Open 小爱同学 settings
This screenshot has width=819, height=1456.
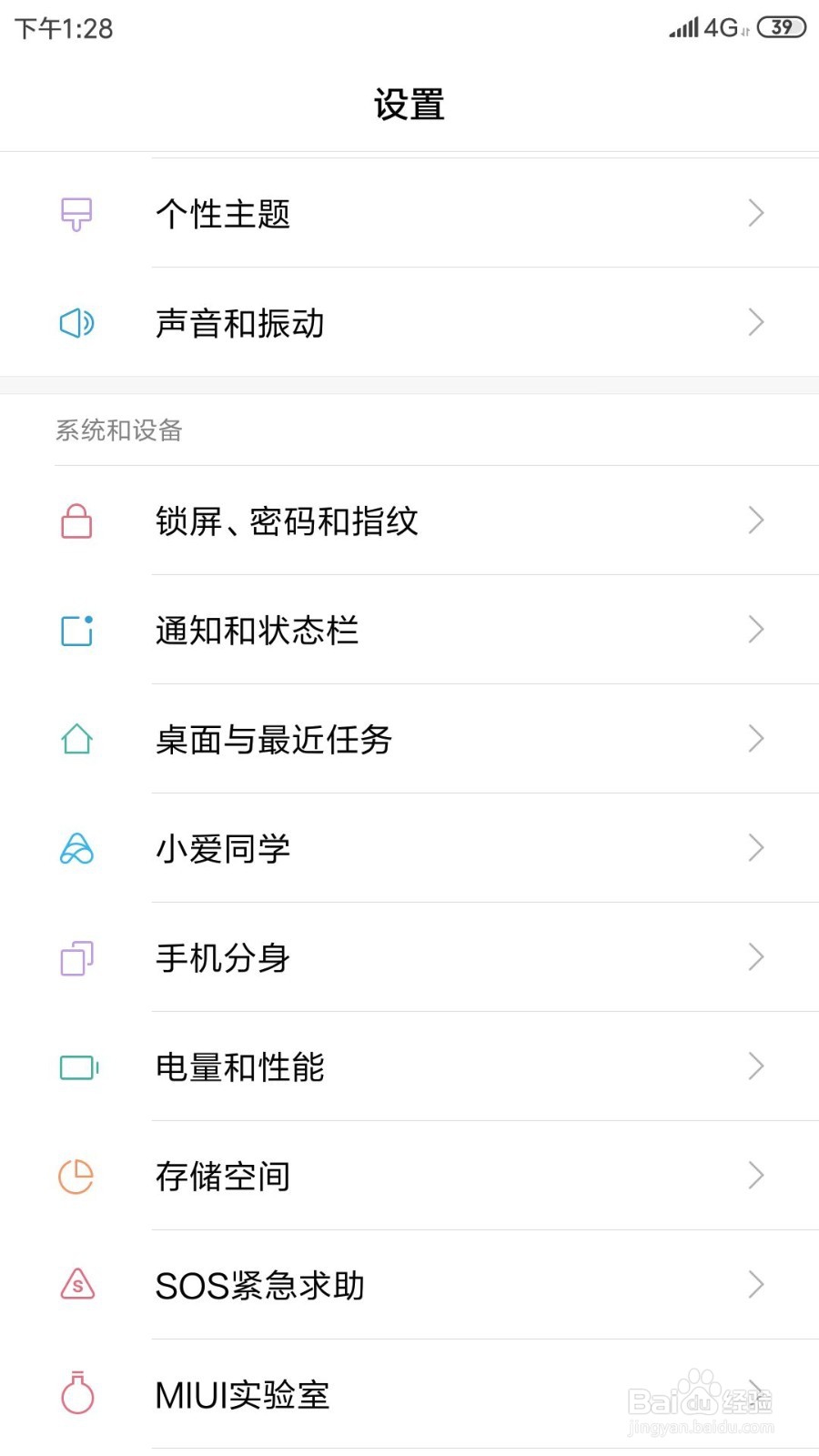409,848
